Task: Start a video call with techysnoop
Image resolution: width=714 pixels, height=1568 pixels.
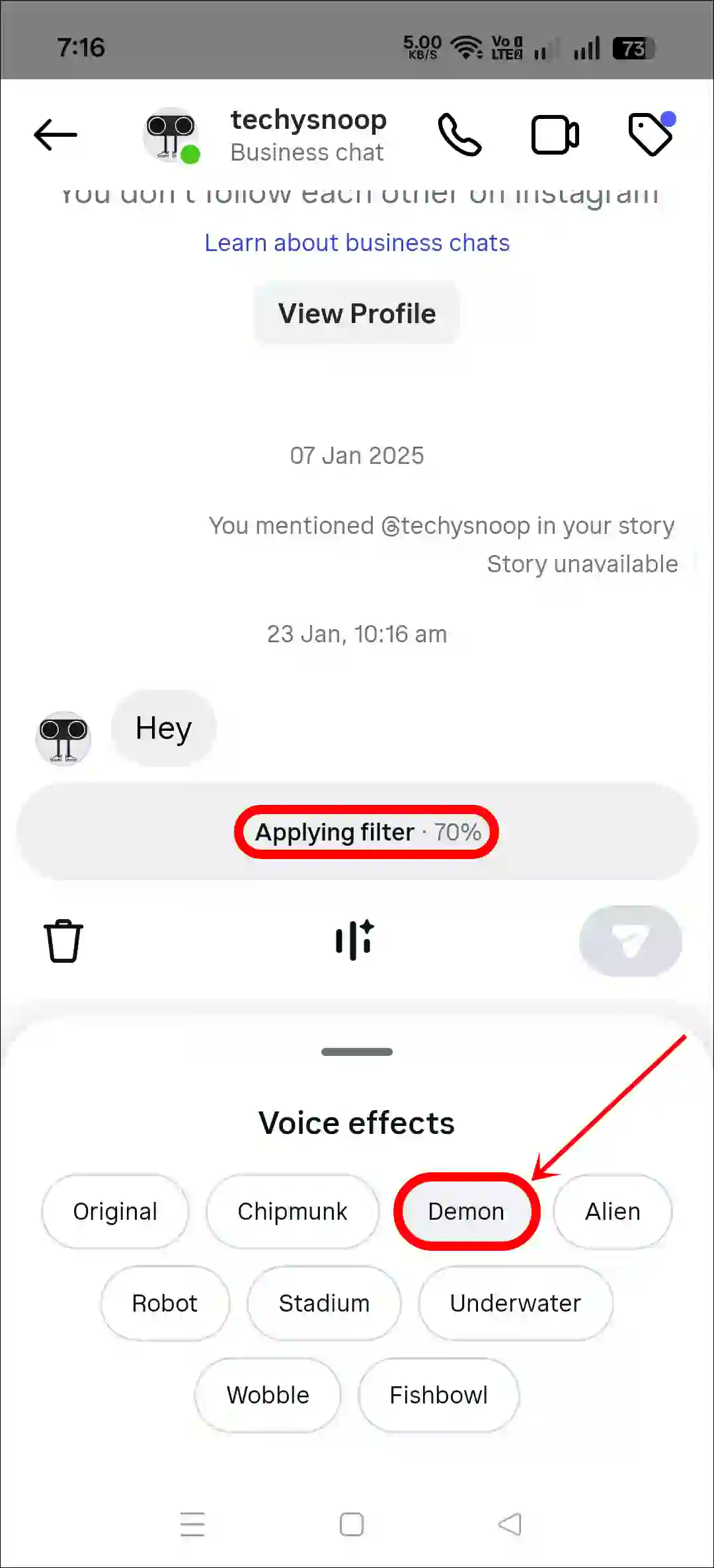Action: pyautogui.click(x=555, y=135)
